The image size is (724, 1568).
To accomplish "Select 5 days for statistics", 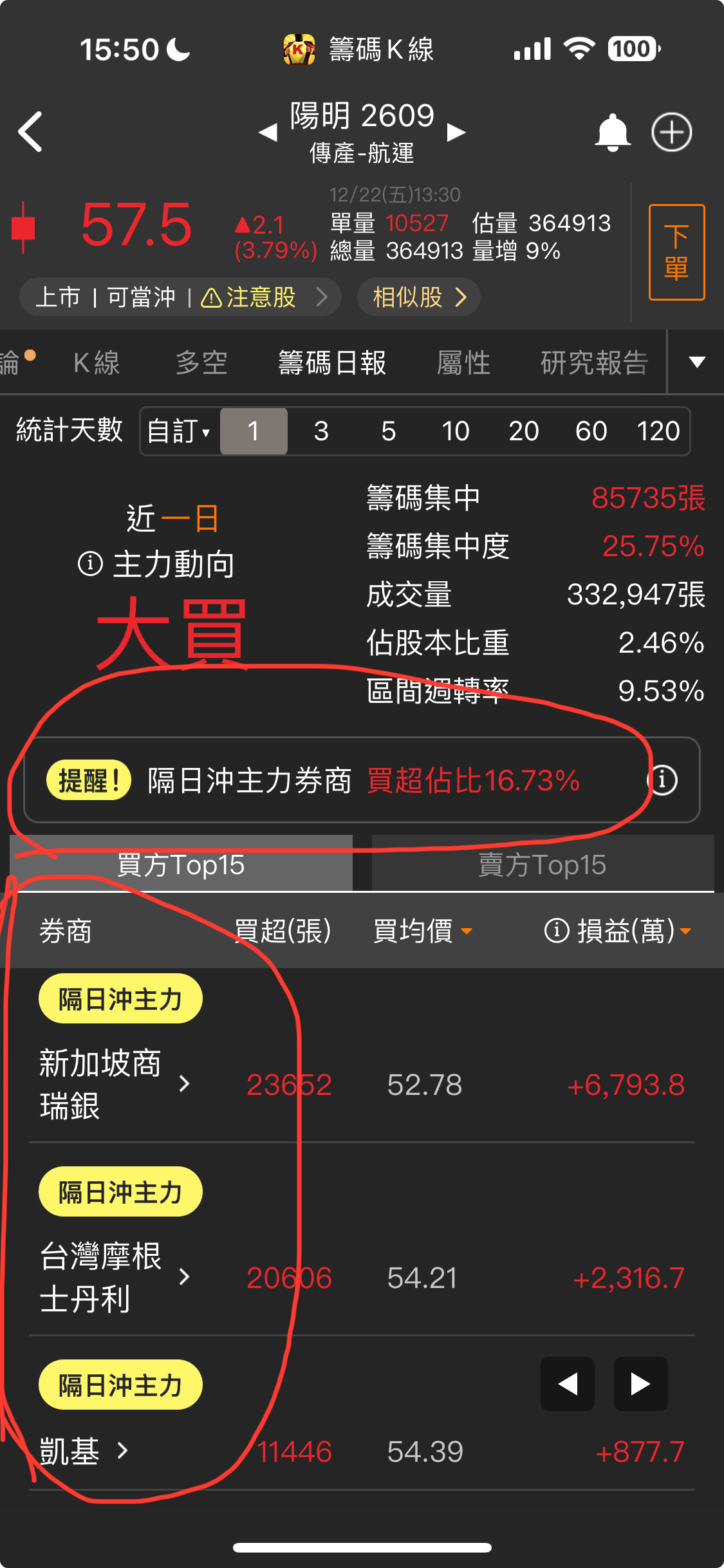I will [388, 431].
